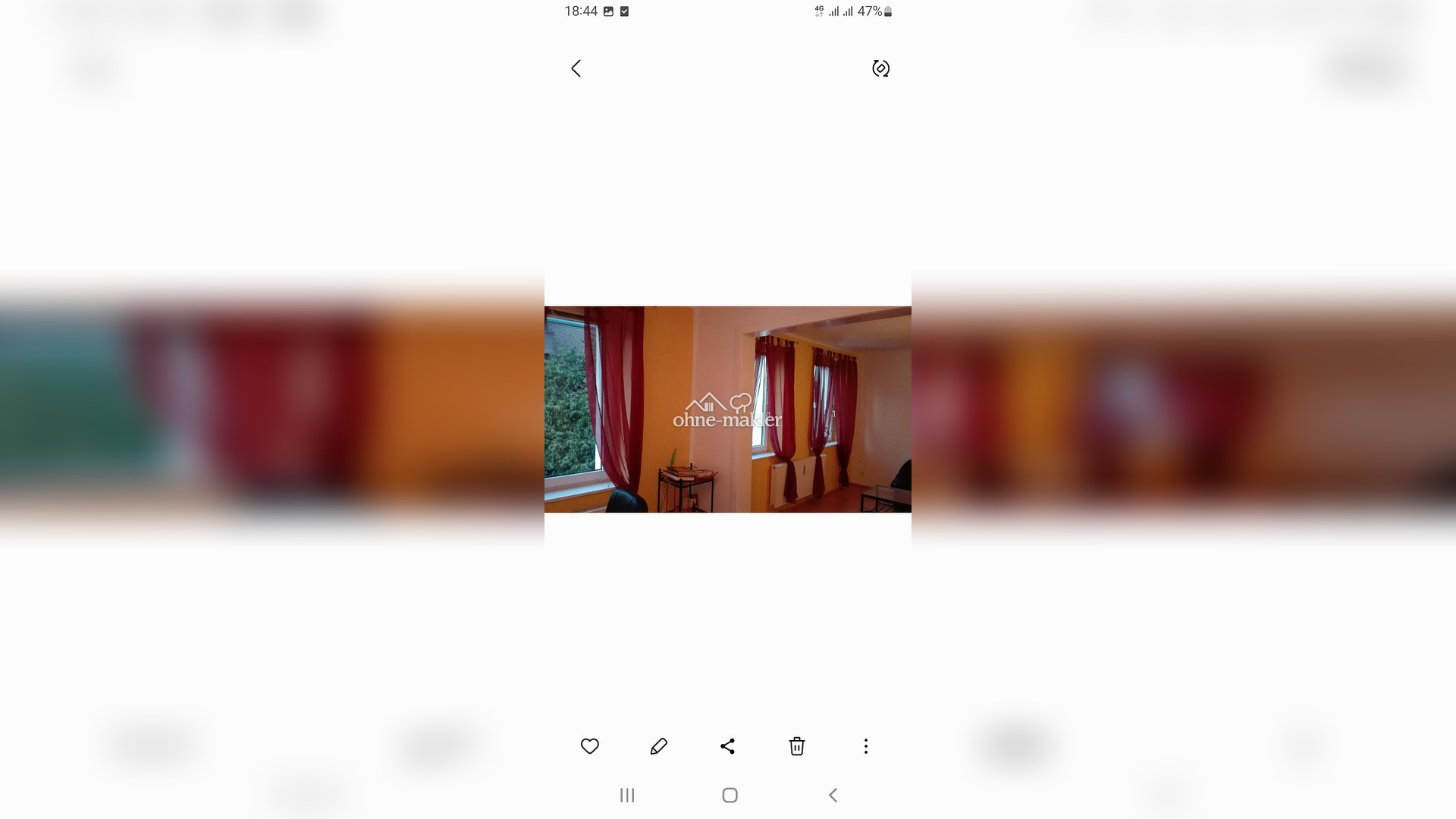The height and width of the screenshot is (819, 1456).
Task: Open recent apps from the navigation bar
Action: coord(627,795)
